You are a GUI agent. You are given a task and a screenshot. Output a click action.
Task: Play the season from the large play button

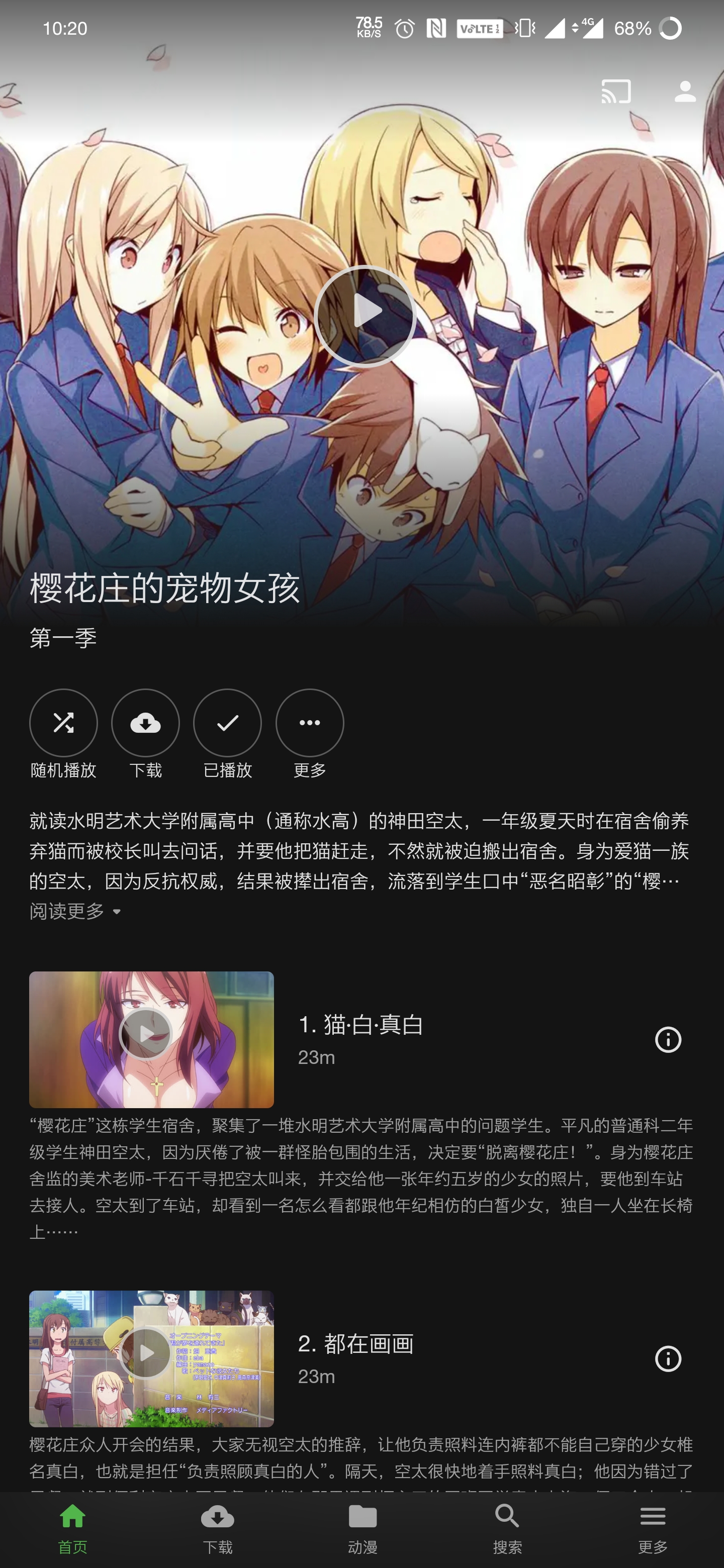coord(365,316)
